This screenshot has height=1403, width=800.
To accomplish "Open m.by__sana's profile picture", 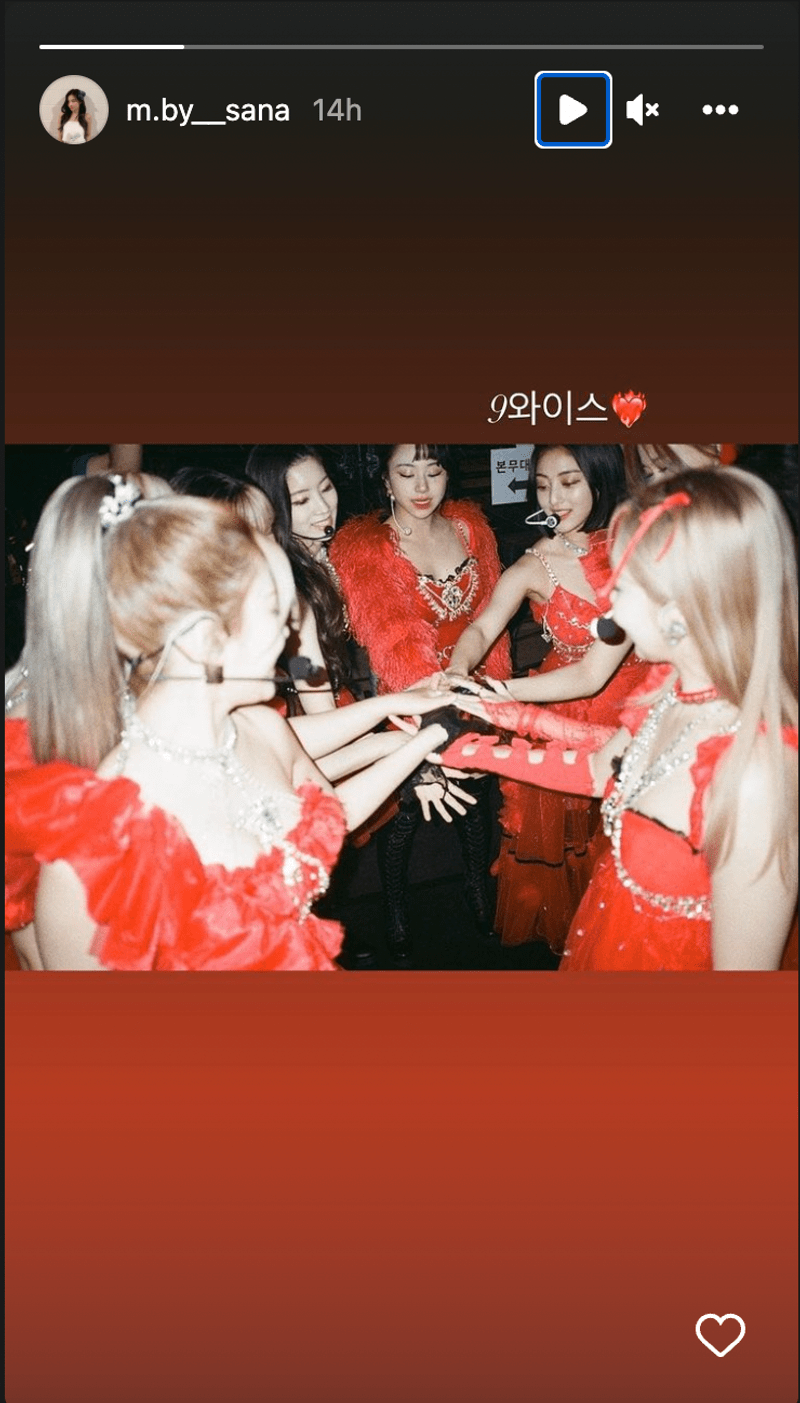I will tap(74, 110).
